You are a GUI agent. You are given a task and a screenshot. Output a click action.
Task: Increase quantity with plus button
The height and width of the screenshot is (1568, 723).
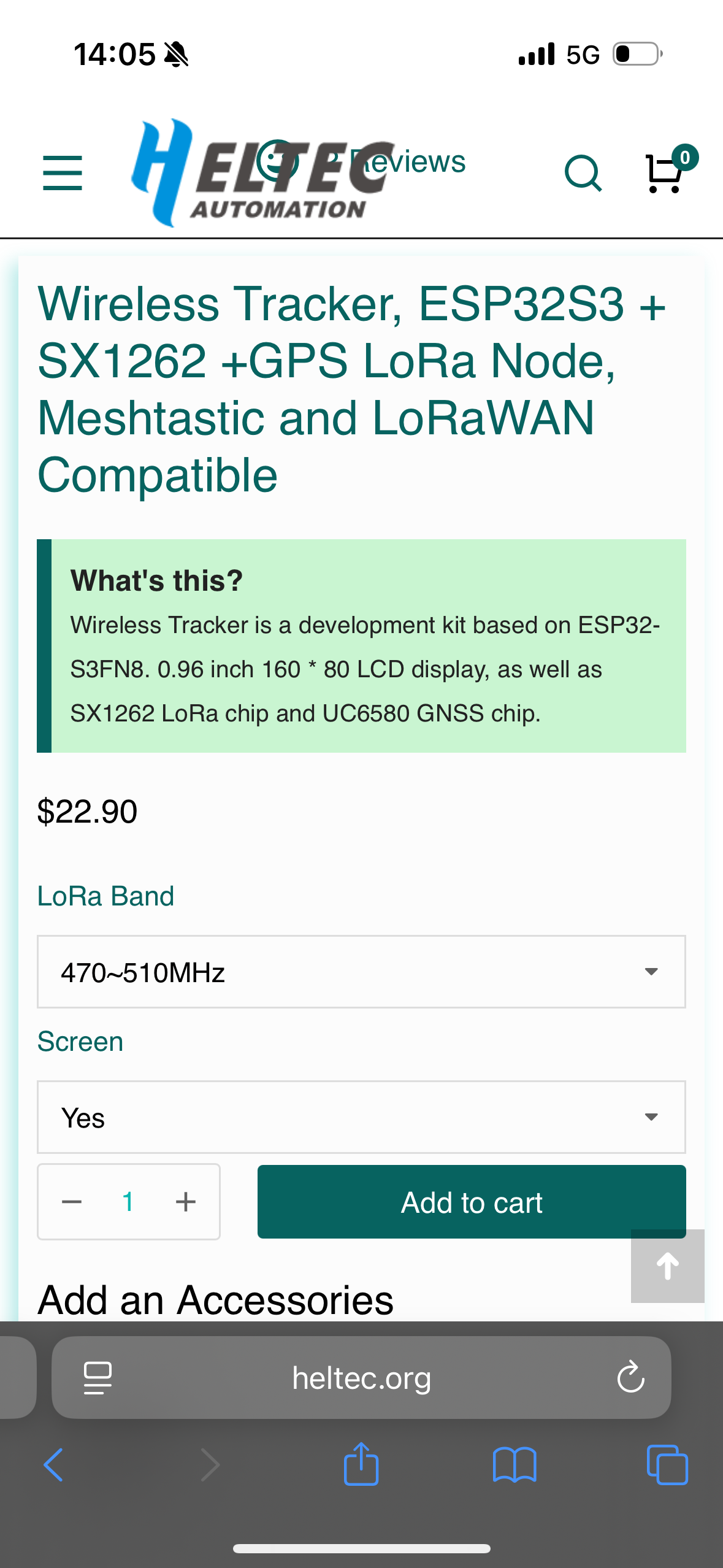186,1202
